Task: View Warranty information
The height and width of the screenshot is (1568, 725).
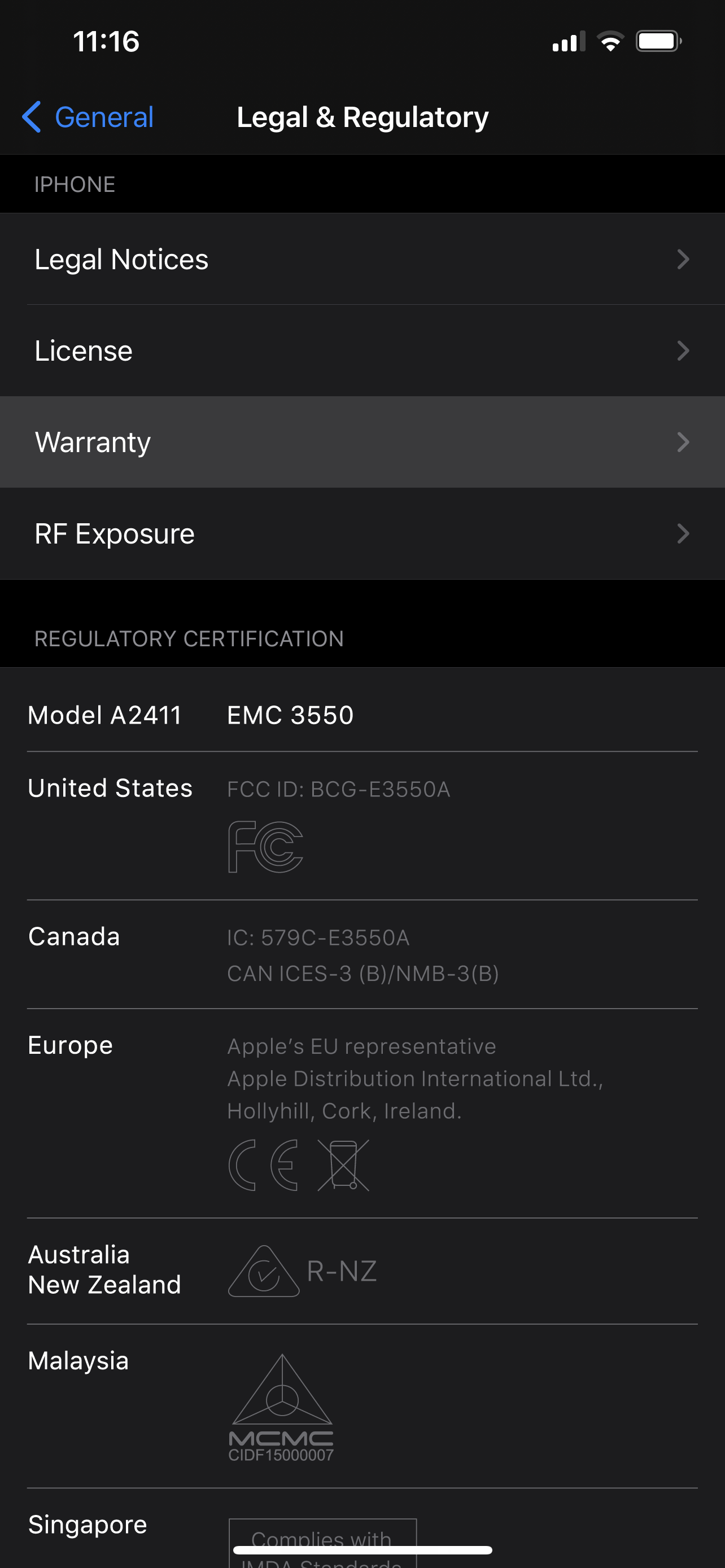Action: coord(362,442)
